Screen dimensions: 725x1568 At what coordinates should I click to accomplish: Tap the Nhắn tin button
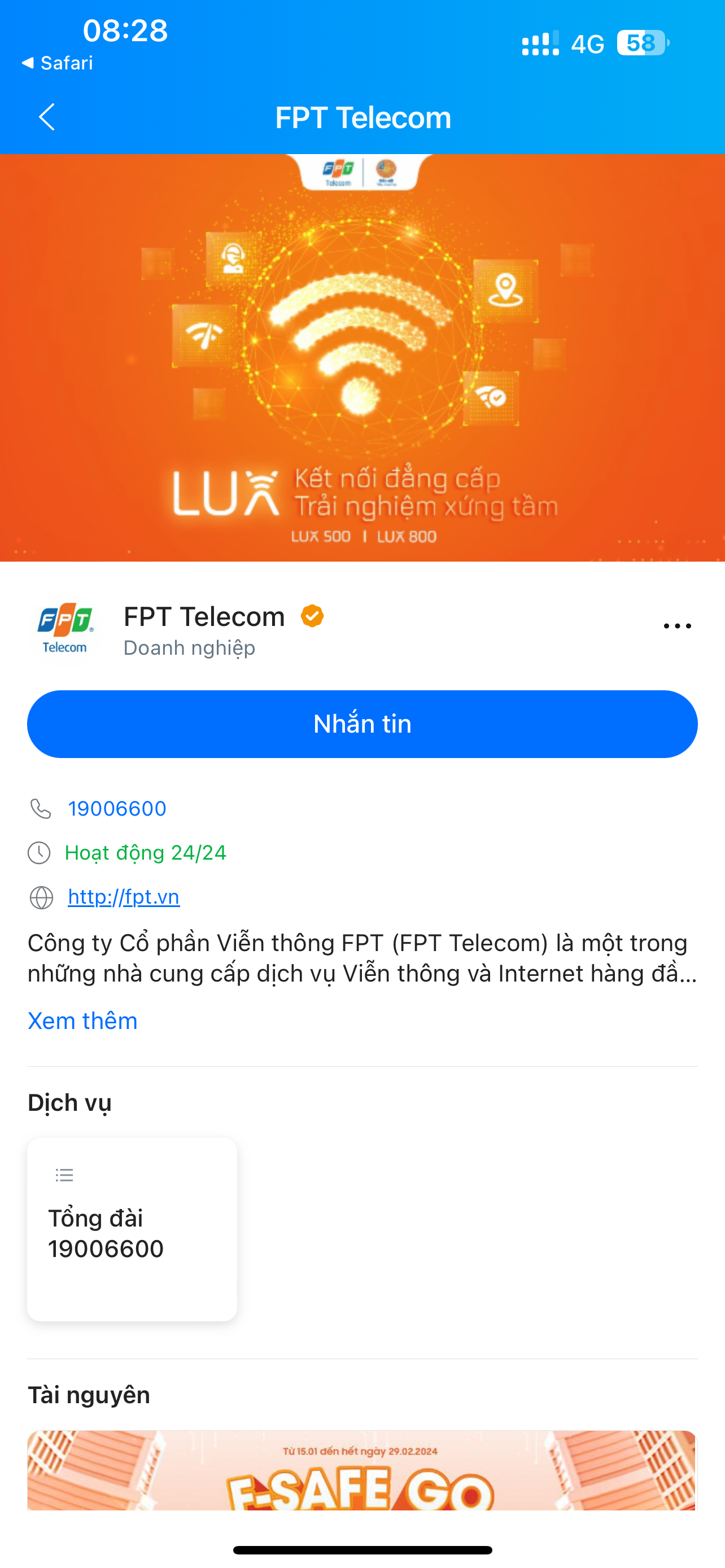pyautogui.click(x=362, y=724)
